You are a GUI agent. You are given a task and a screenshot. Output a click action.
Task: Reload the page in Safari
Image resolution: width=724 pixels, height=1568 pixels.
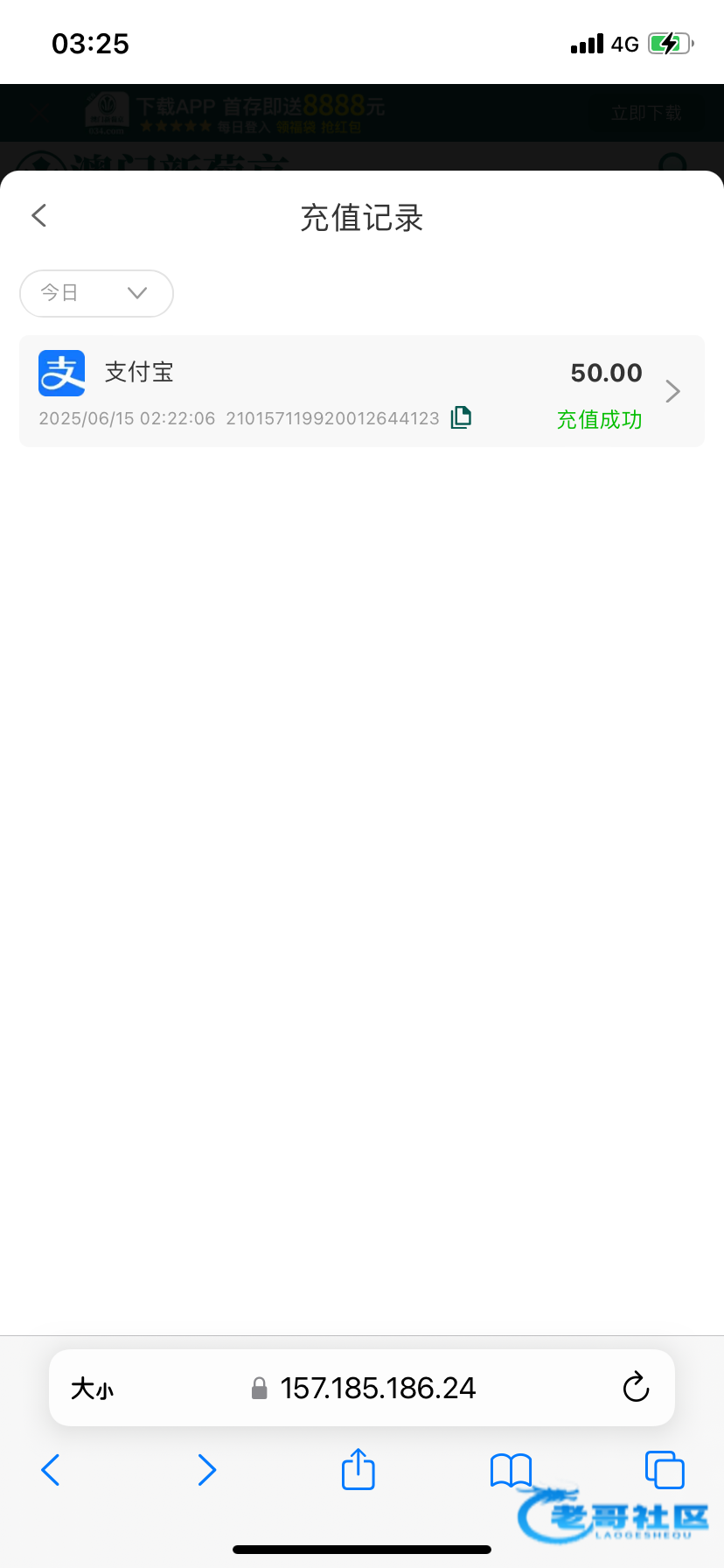[x=636, y=1387]
